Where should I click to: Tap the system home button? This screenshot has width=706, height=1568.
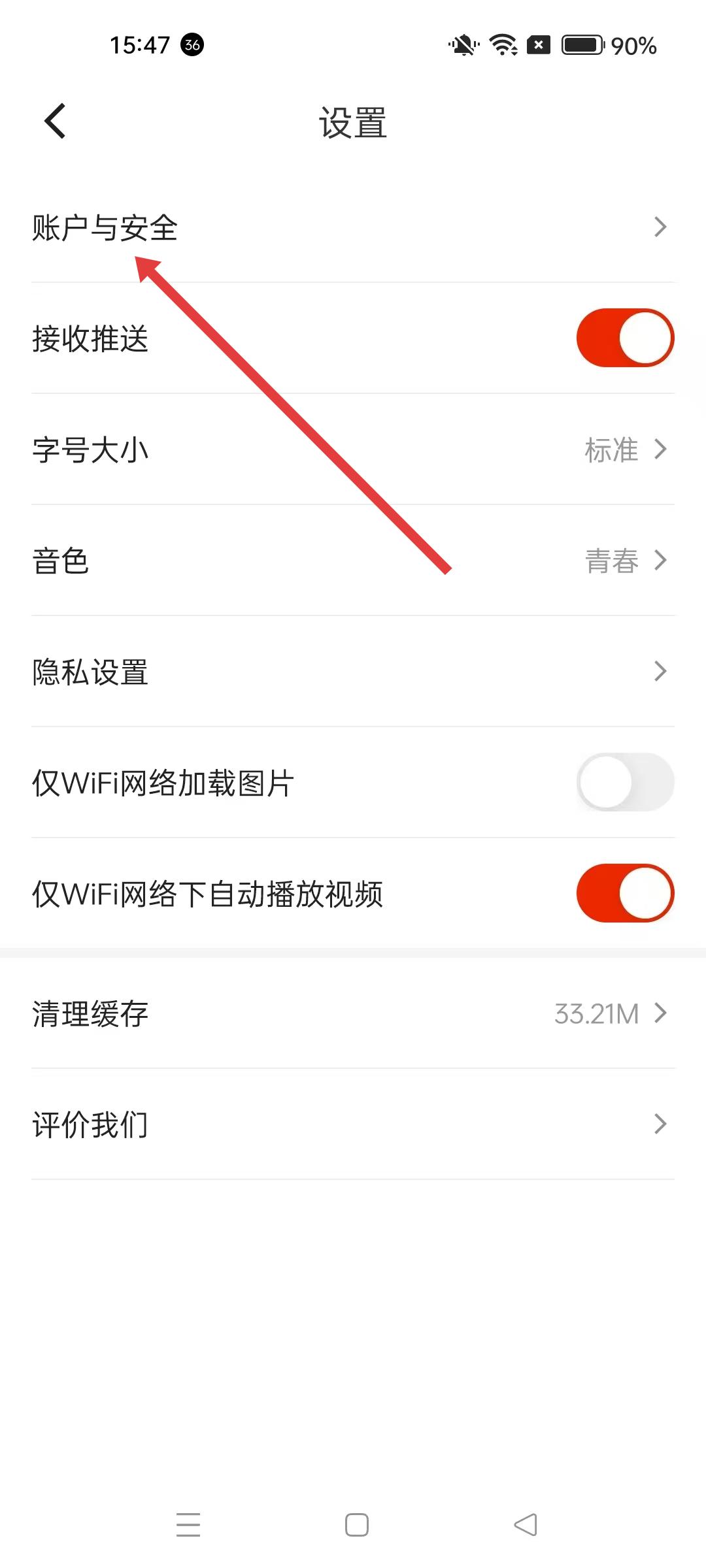356,1525
